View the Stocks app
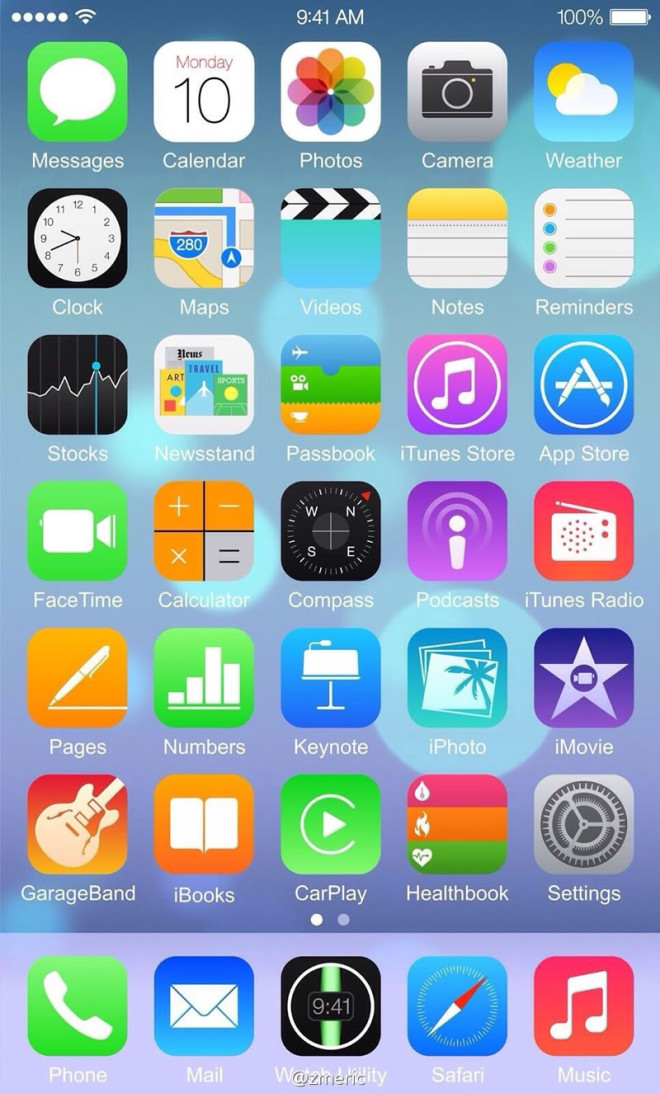 click(77, 385)
